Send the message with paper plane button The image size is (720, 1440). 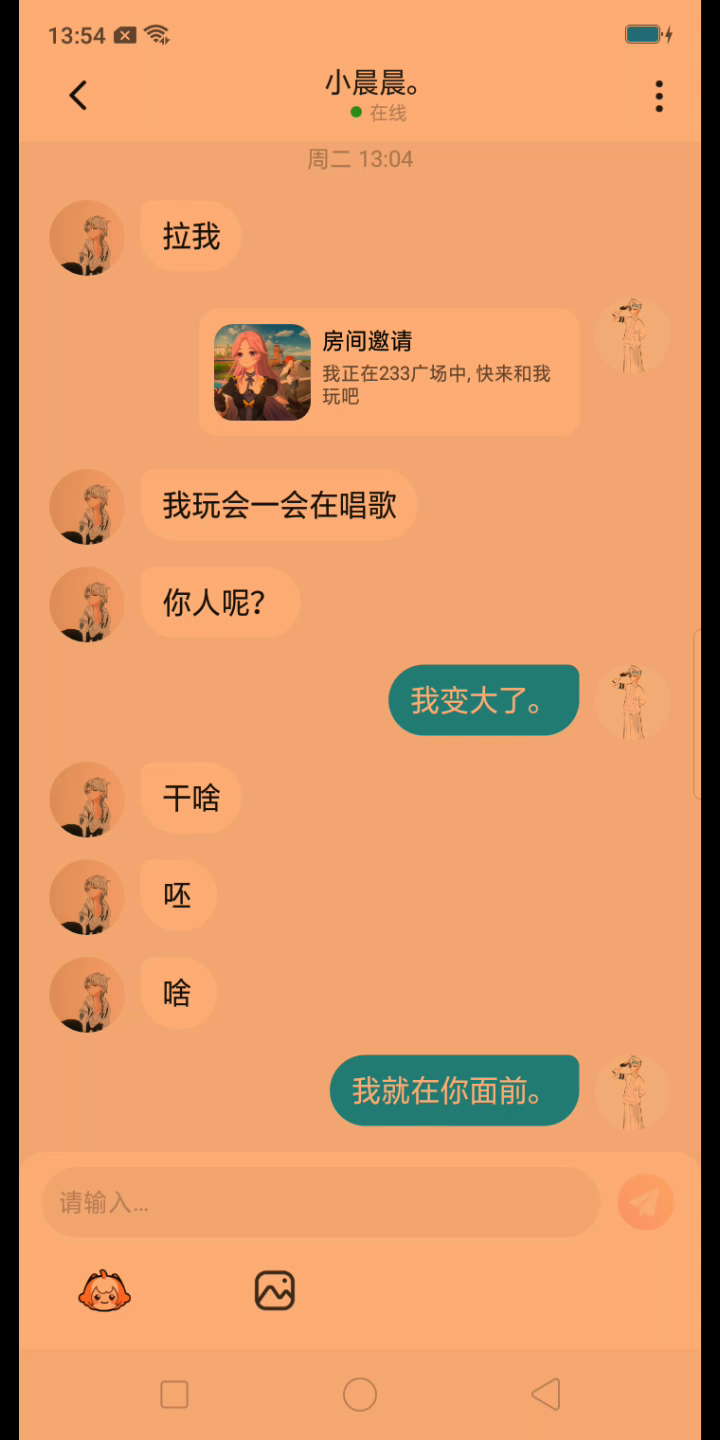coord(645,1202)
